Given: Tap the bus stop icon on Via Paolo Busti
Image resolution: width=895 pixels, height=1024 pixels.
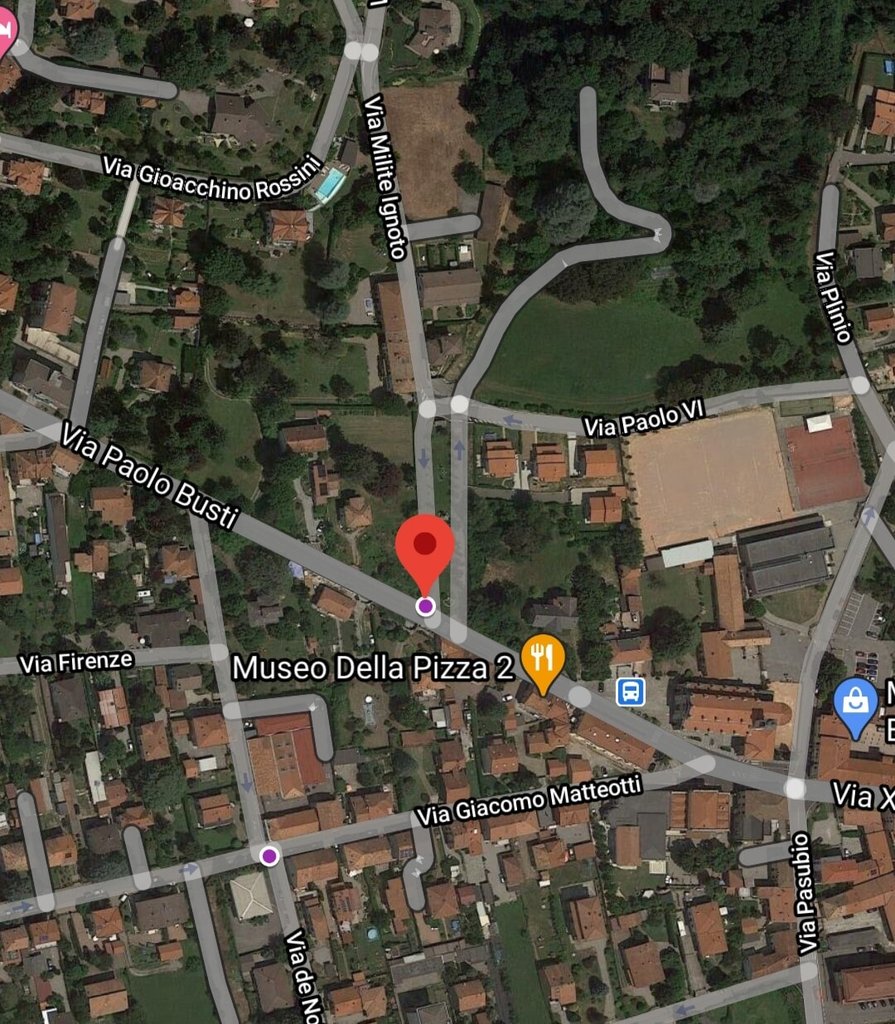Looking at the screenshot, I should pos(630,691).
